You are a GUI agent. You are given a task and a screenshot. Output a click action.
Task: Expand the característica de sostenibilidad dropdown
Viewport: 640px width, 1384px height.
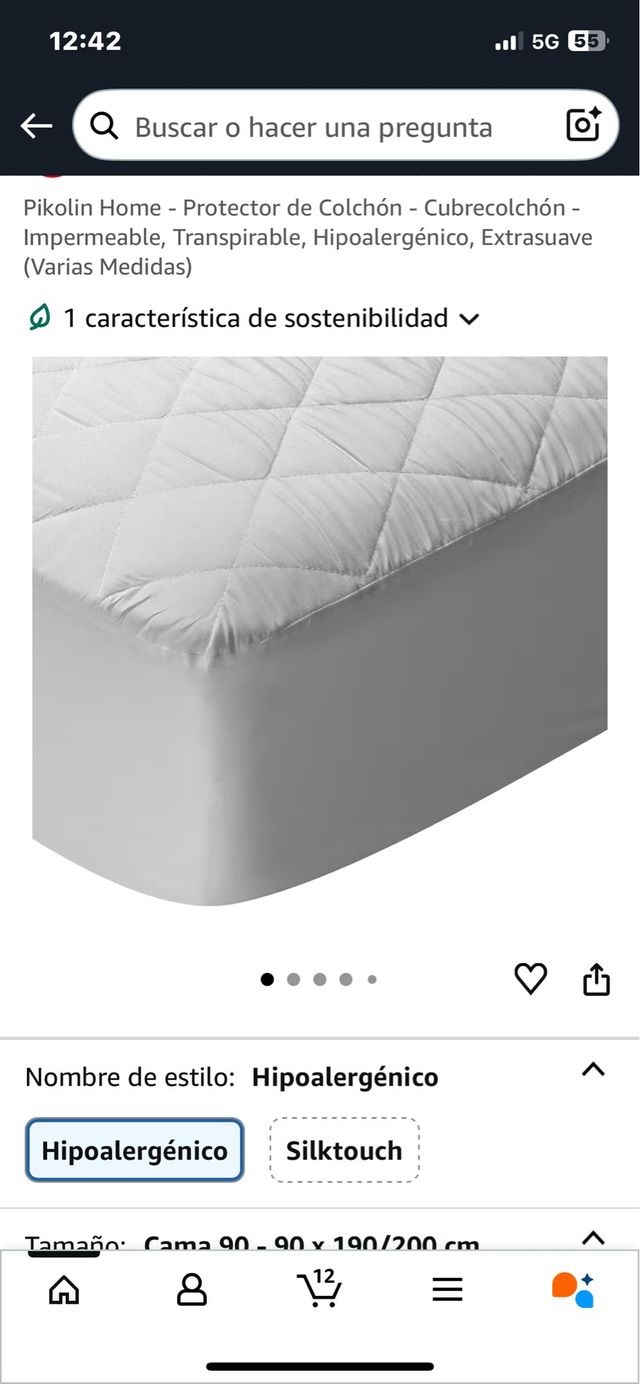pyautogui.click(x=468, y=319)
